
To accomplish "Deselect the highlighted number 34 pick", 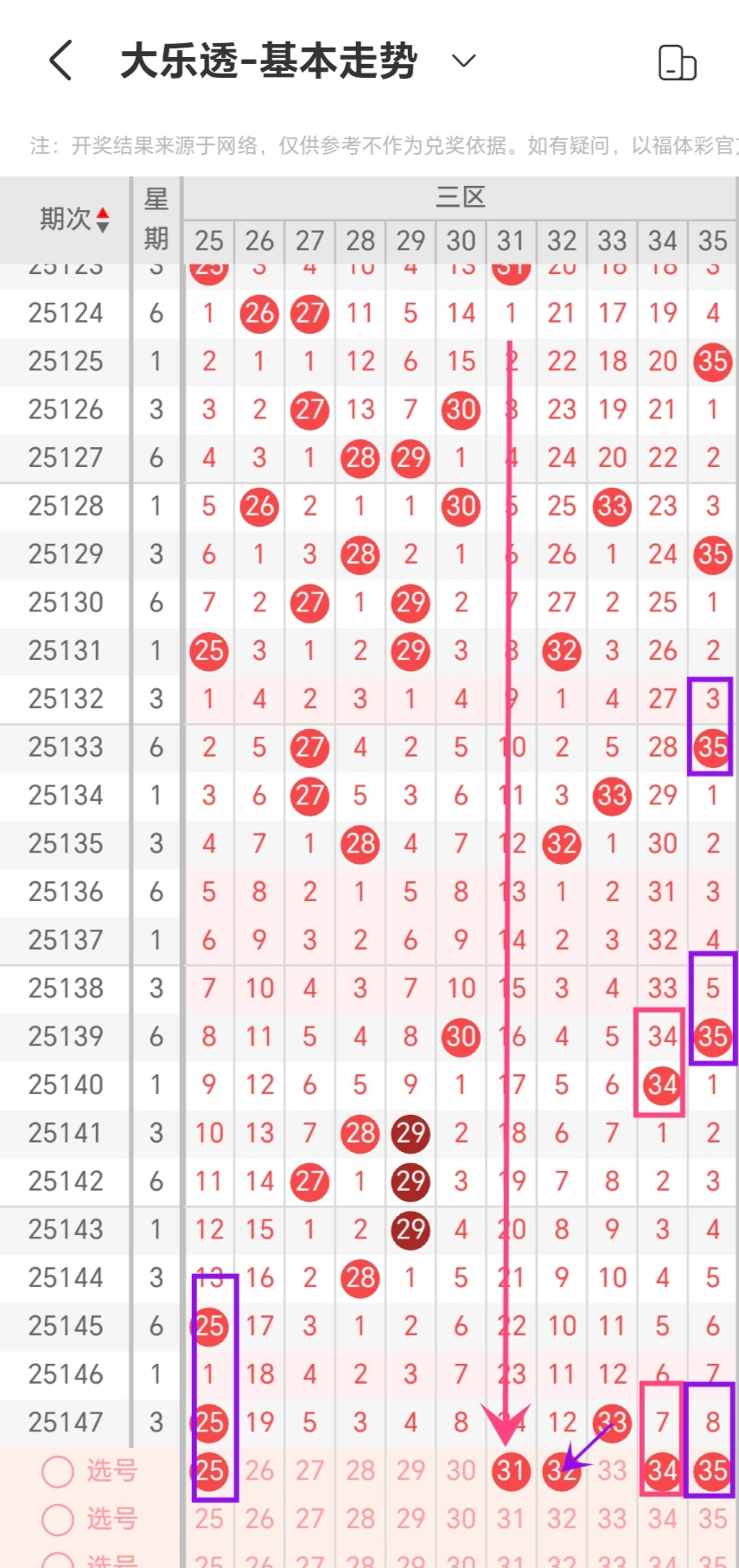I will point(662,1470).
